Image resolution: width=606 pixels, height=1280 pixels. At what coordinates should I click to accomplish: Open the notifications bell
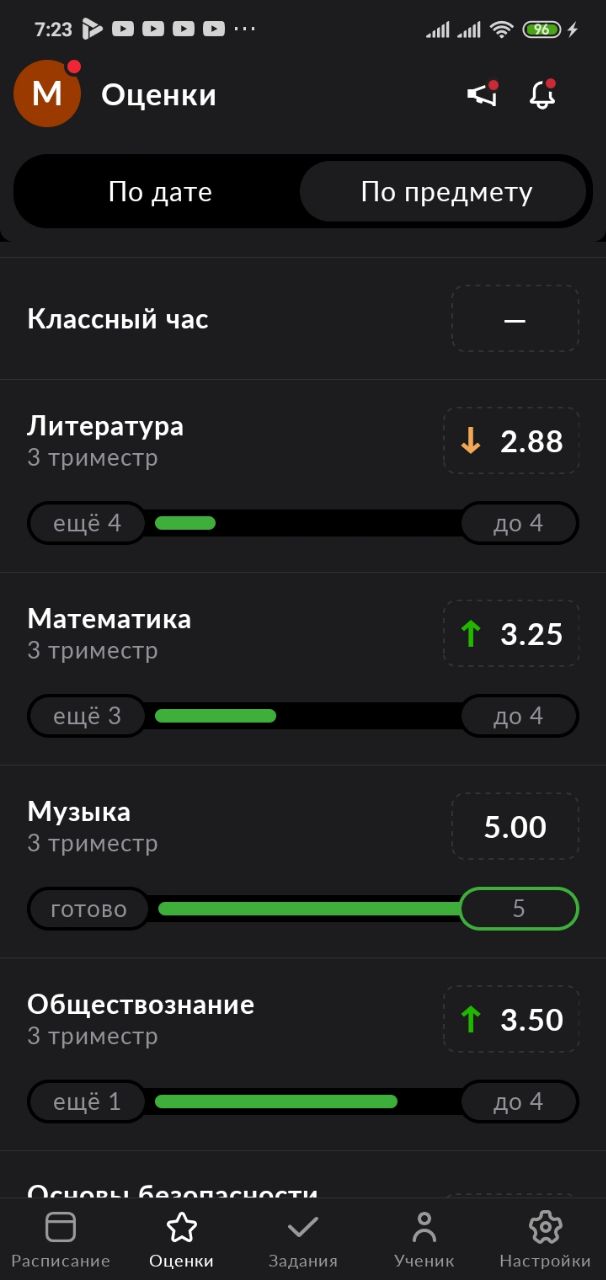click(x=542, y=94)
